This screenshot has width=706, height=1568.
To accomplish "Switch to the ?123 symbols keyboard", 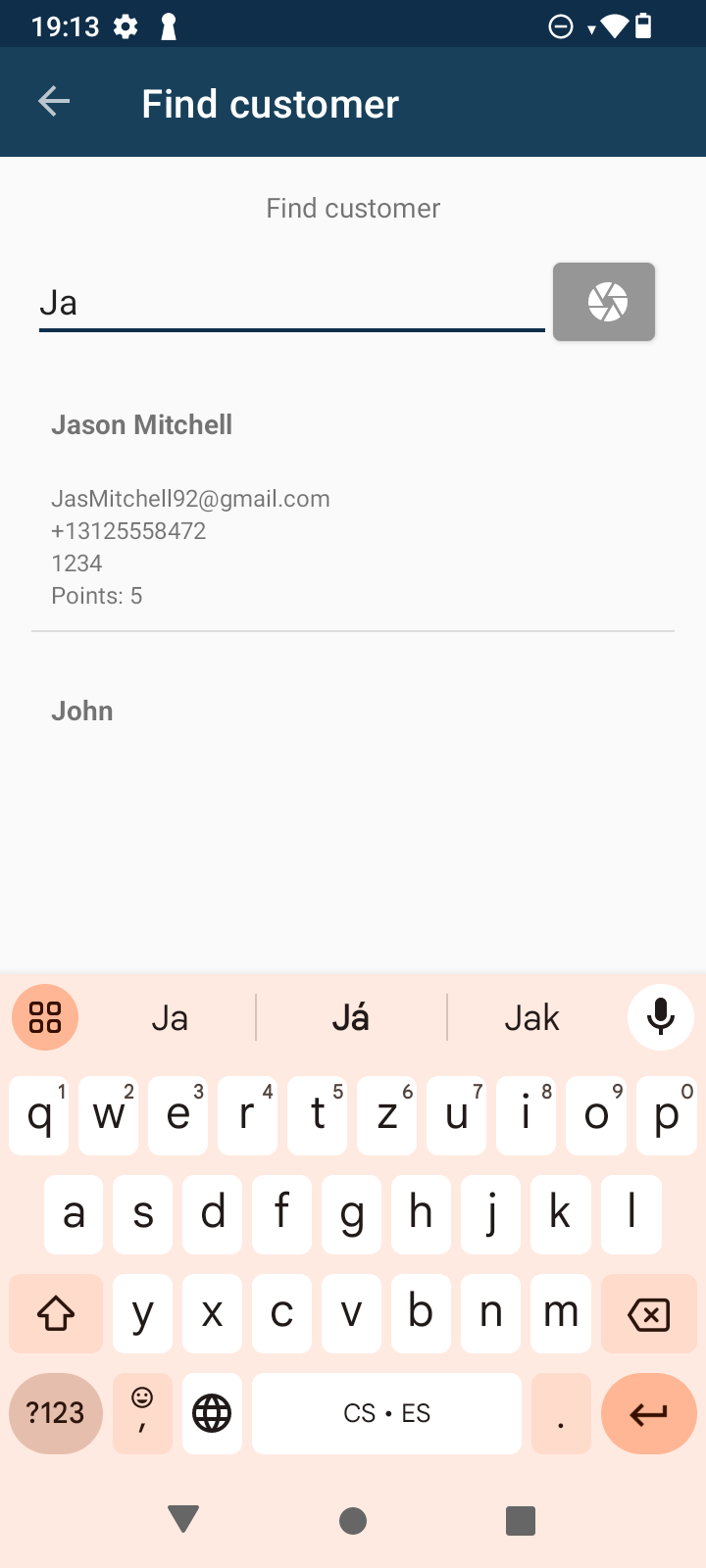I will (56, 1413).
